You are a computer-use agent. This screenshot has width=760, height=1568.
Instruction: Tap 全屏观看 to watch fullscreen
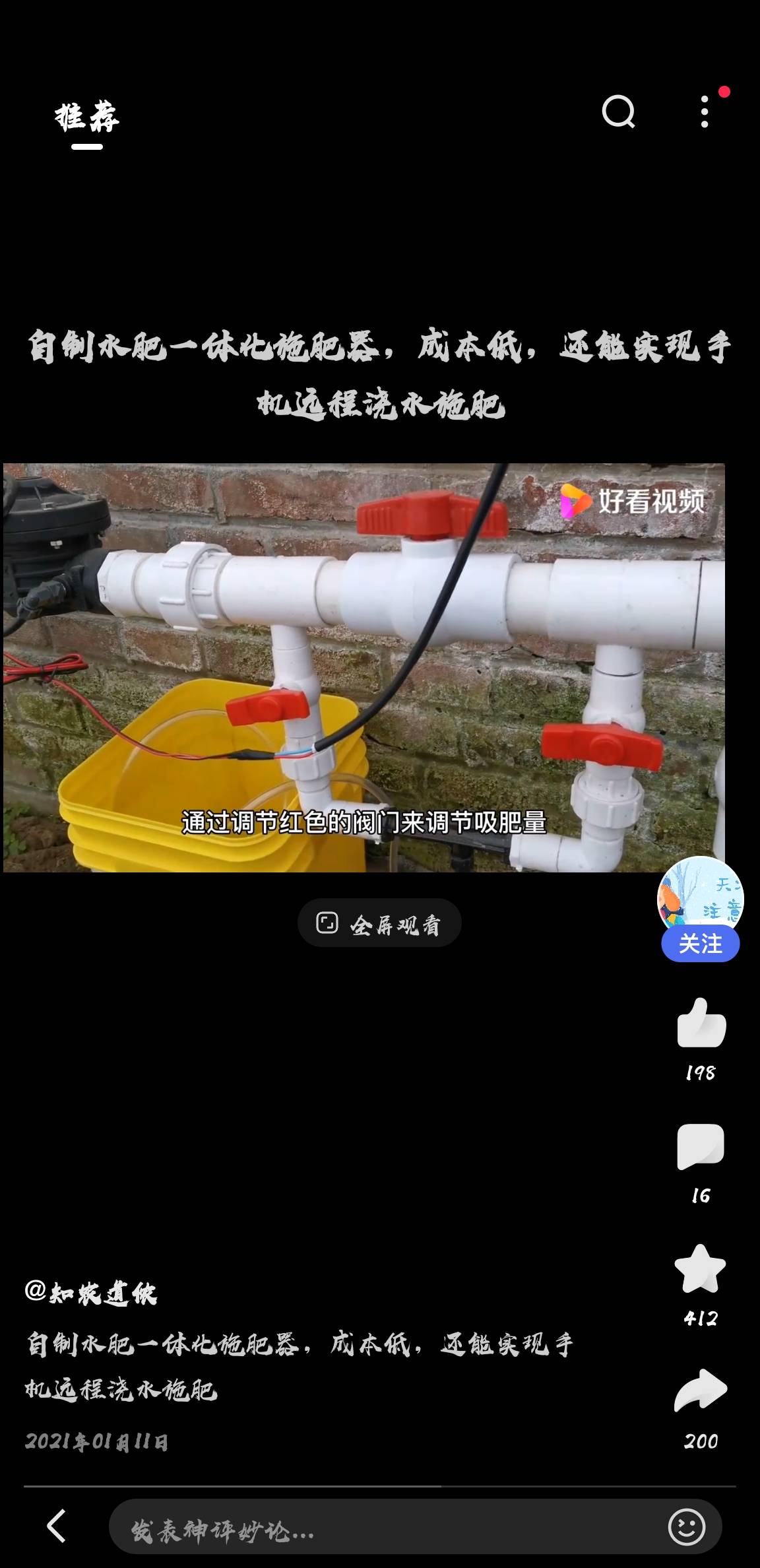coord(379,923)
